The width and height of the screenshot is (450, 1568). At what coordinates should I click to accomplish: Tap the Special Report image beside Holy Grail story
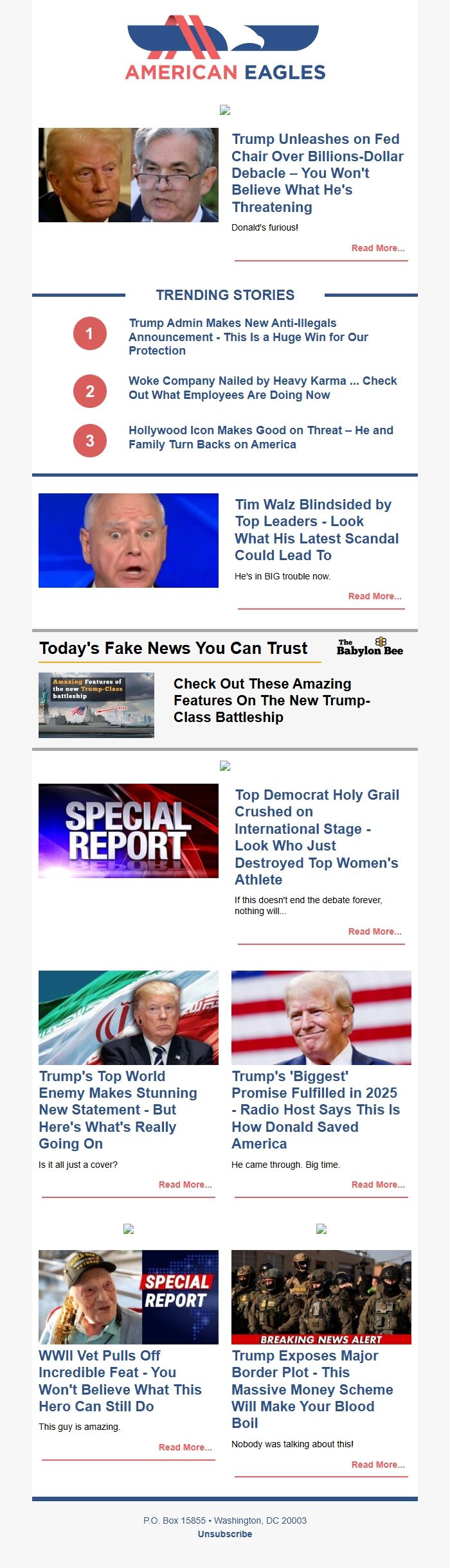pos(129,831)
